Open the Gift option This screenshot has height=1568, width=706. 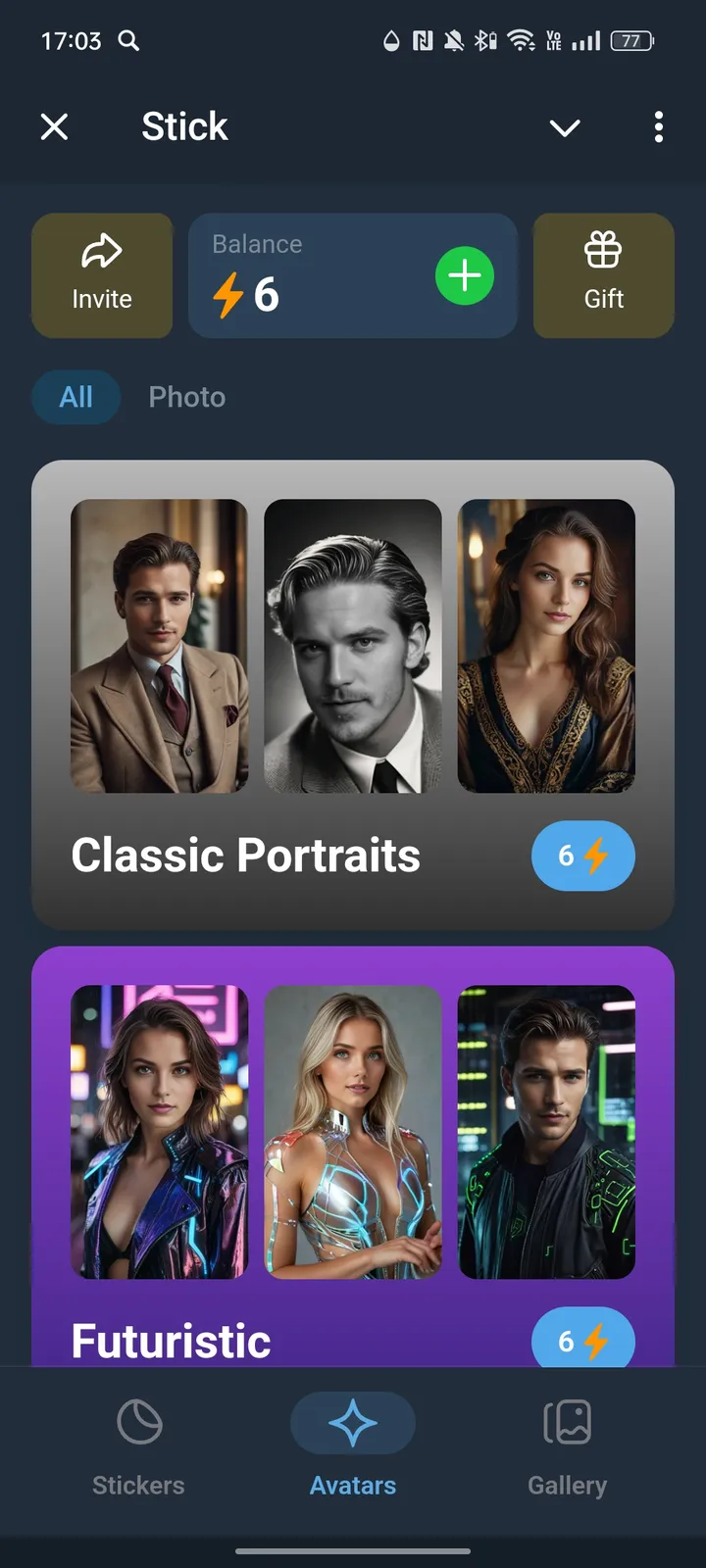603,275
